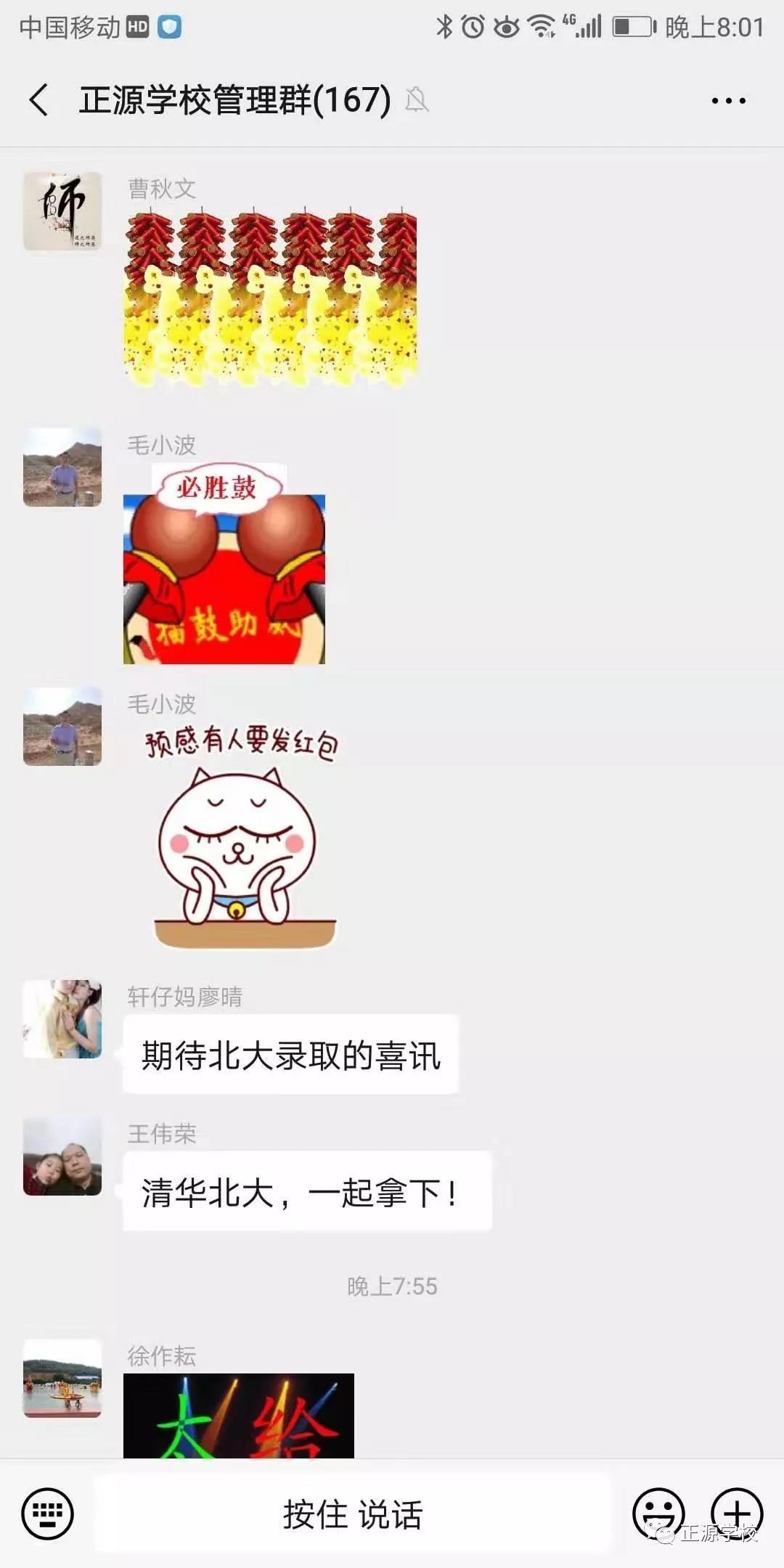Tap 毛小波's avatar beside 必胜鼓 sticker

[62, 467]
